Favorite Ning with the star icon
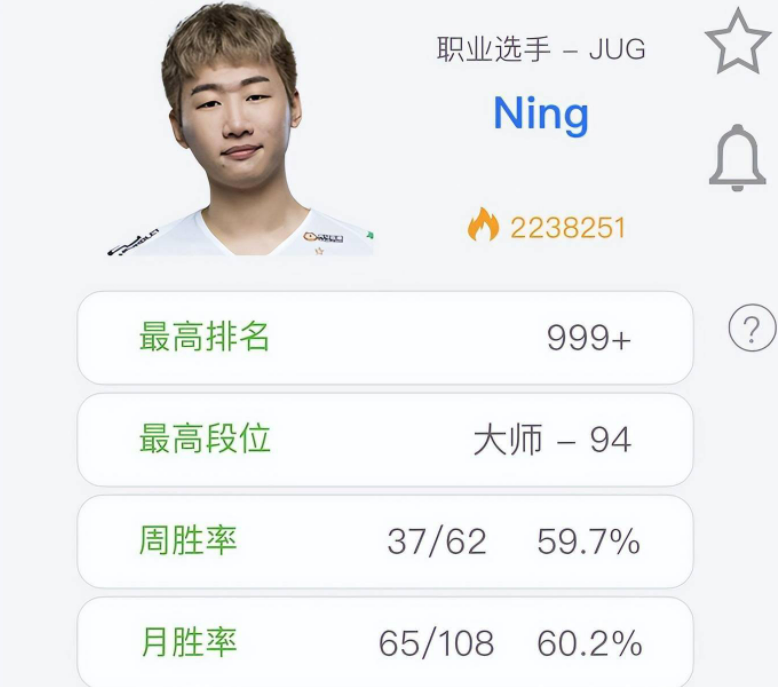The height and width of the screenshot is (687, 778). click(738, 43)
